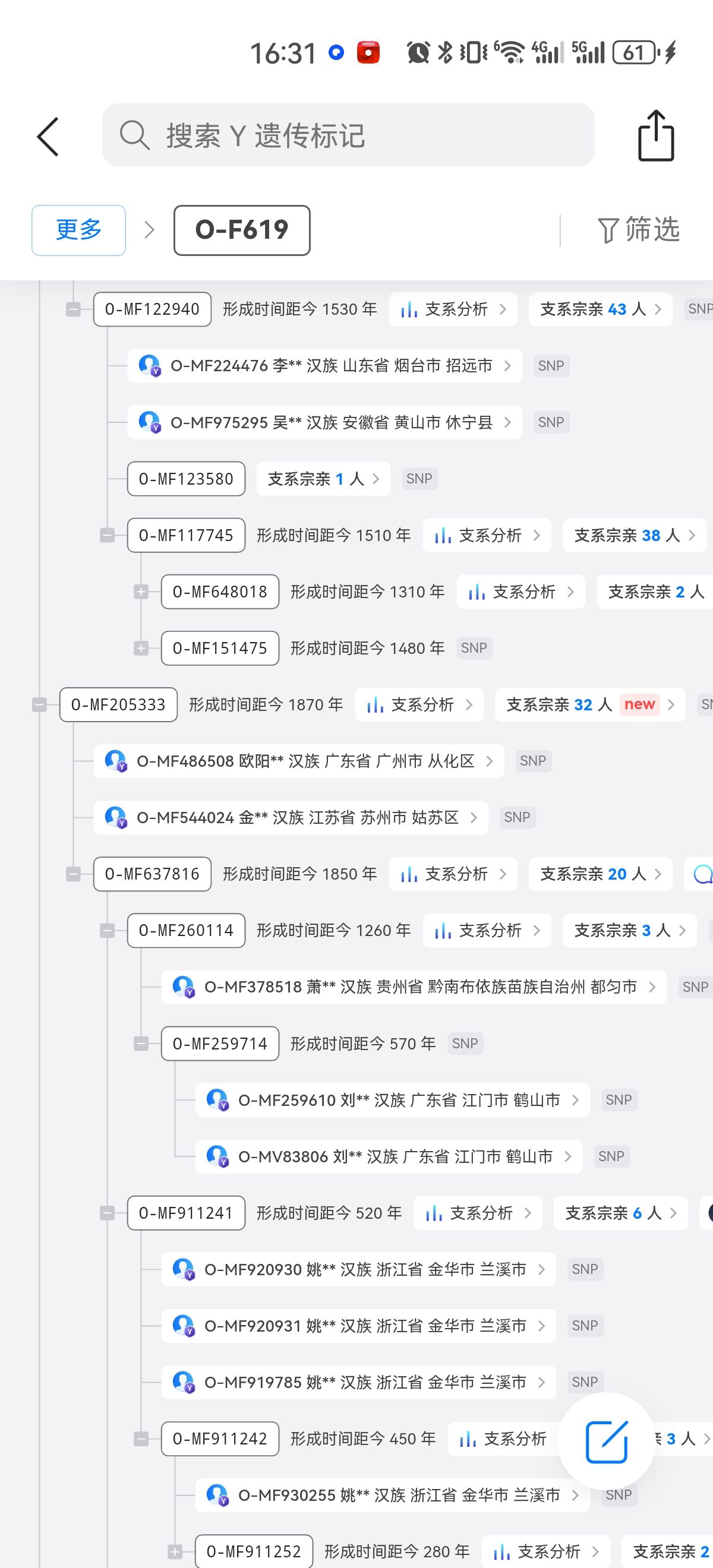Open the Y genetic marker search box

tap(348, 135)
